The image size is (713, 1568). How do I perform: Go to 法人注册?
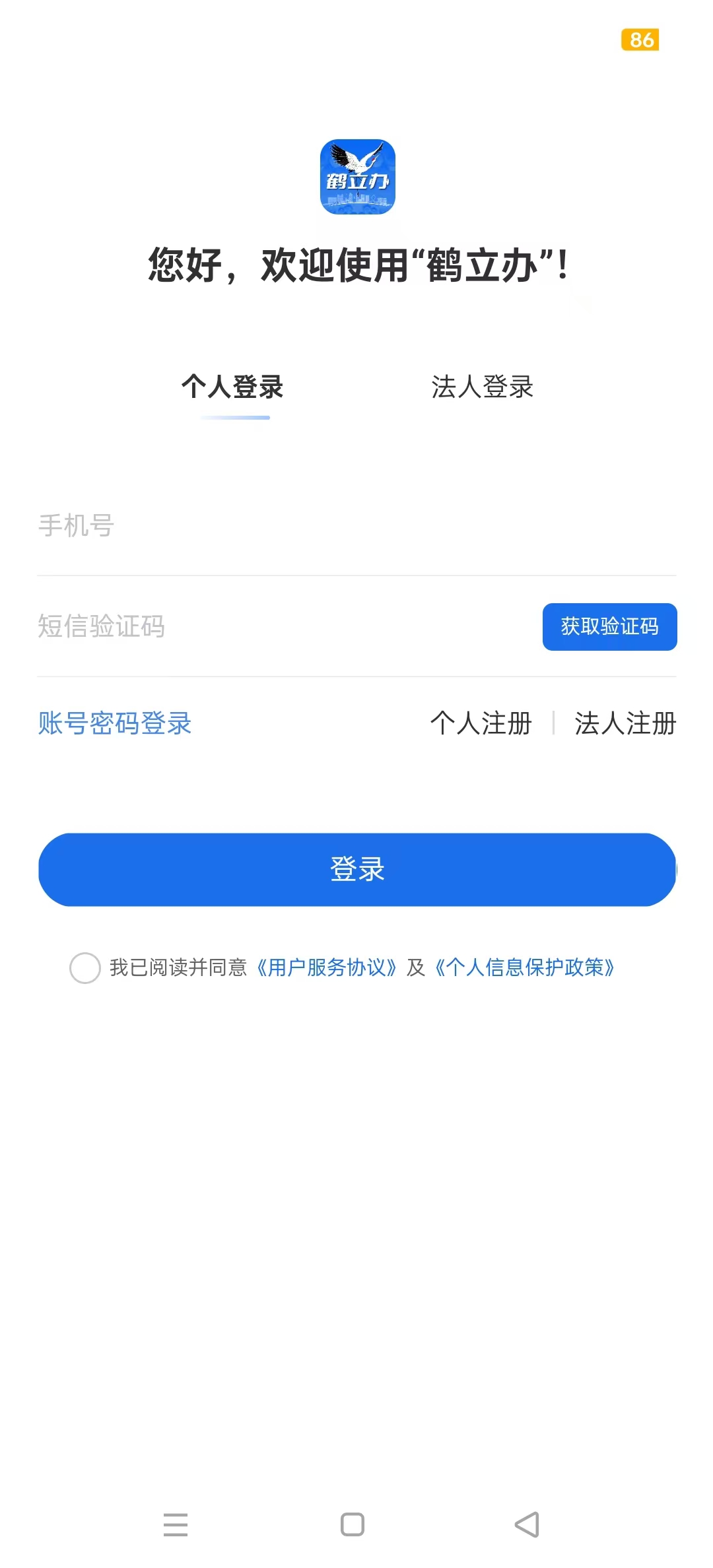coord(625,723)
